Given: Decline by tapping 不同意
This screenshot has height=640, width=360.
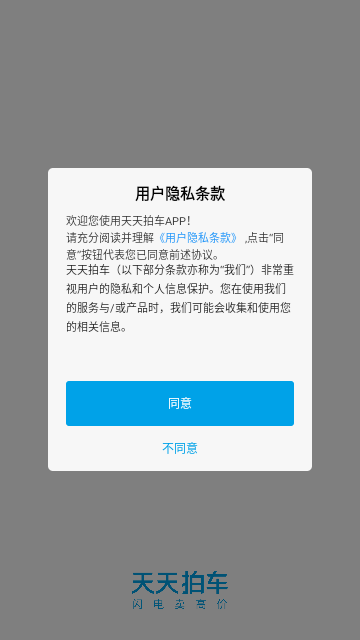Looking at the screenshot, I should (x=180, y=448).
